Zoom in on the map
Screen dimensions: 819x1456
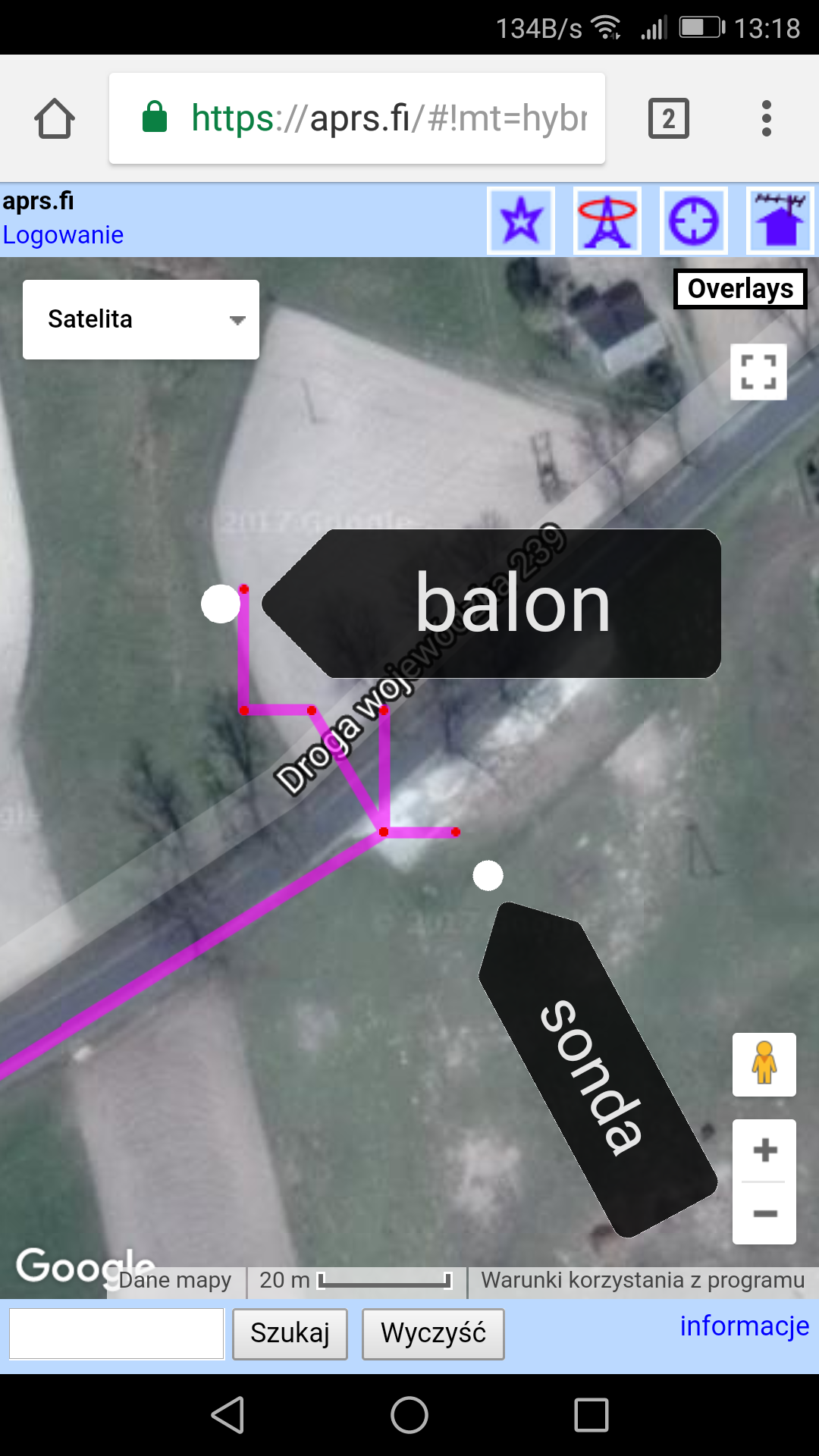[x=764, y=1150]
